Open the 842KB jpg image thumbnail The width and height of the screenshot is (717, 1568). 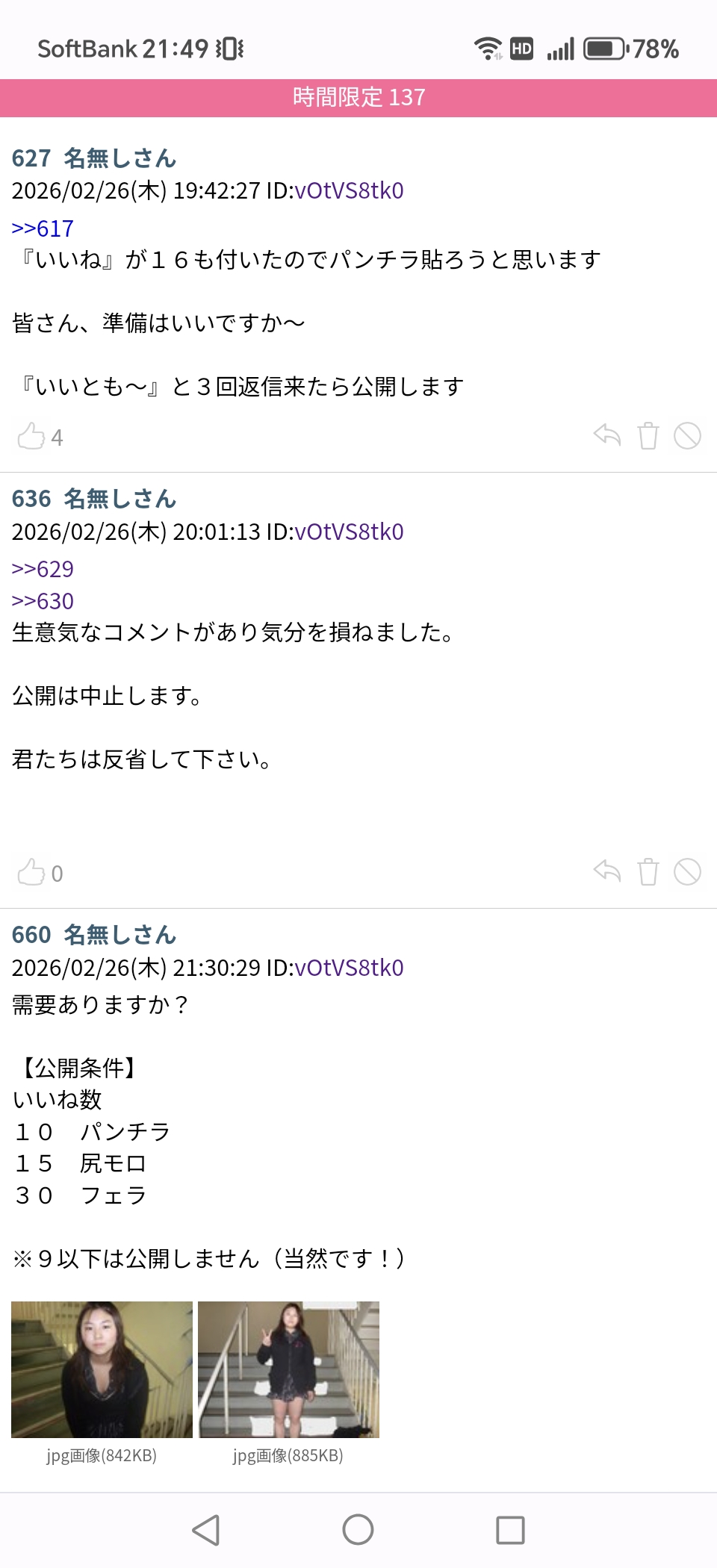102,1369
